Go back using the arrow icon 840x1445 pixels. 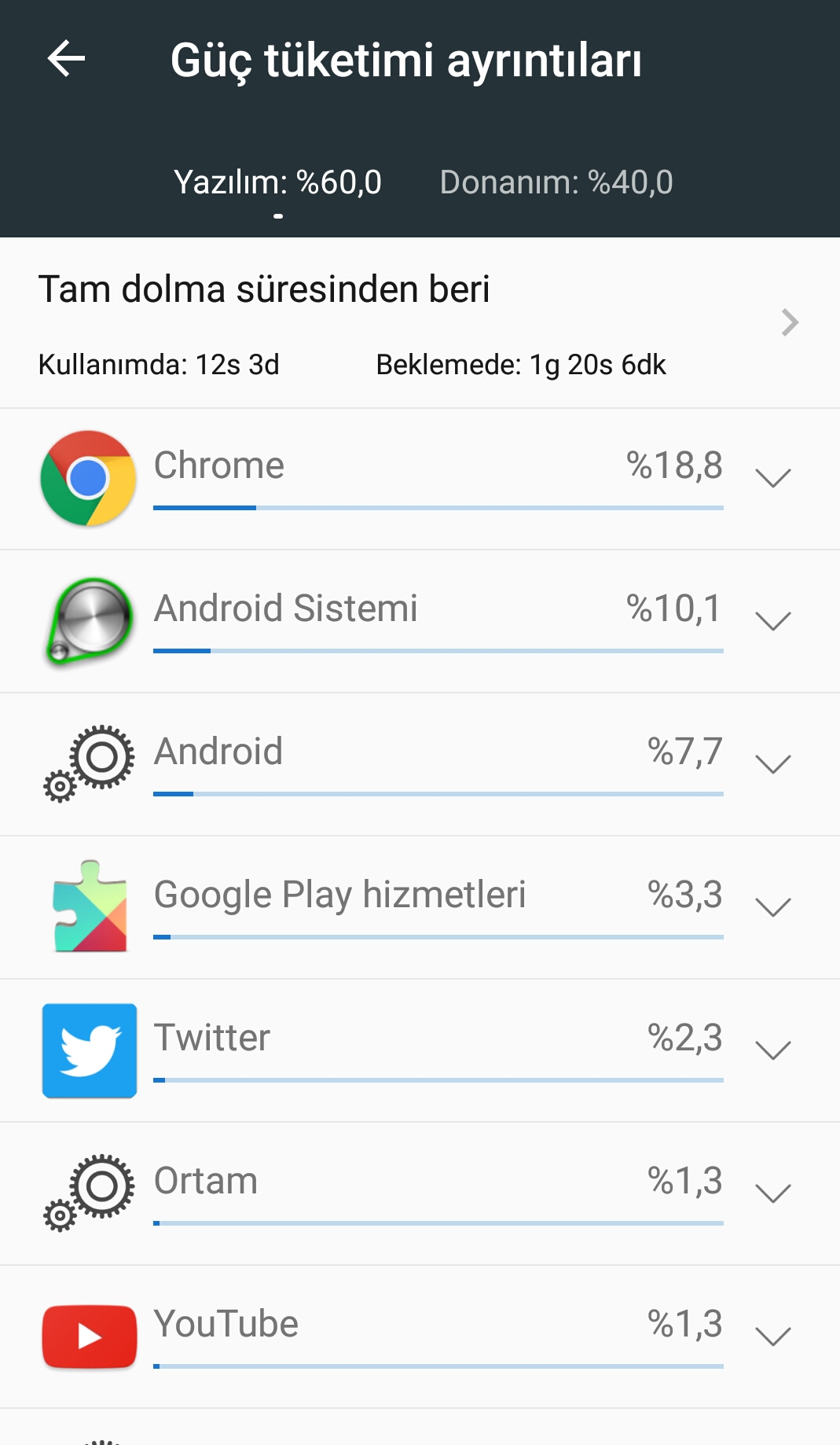coord(66,59)
